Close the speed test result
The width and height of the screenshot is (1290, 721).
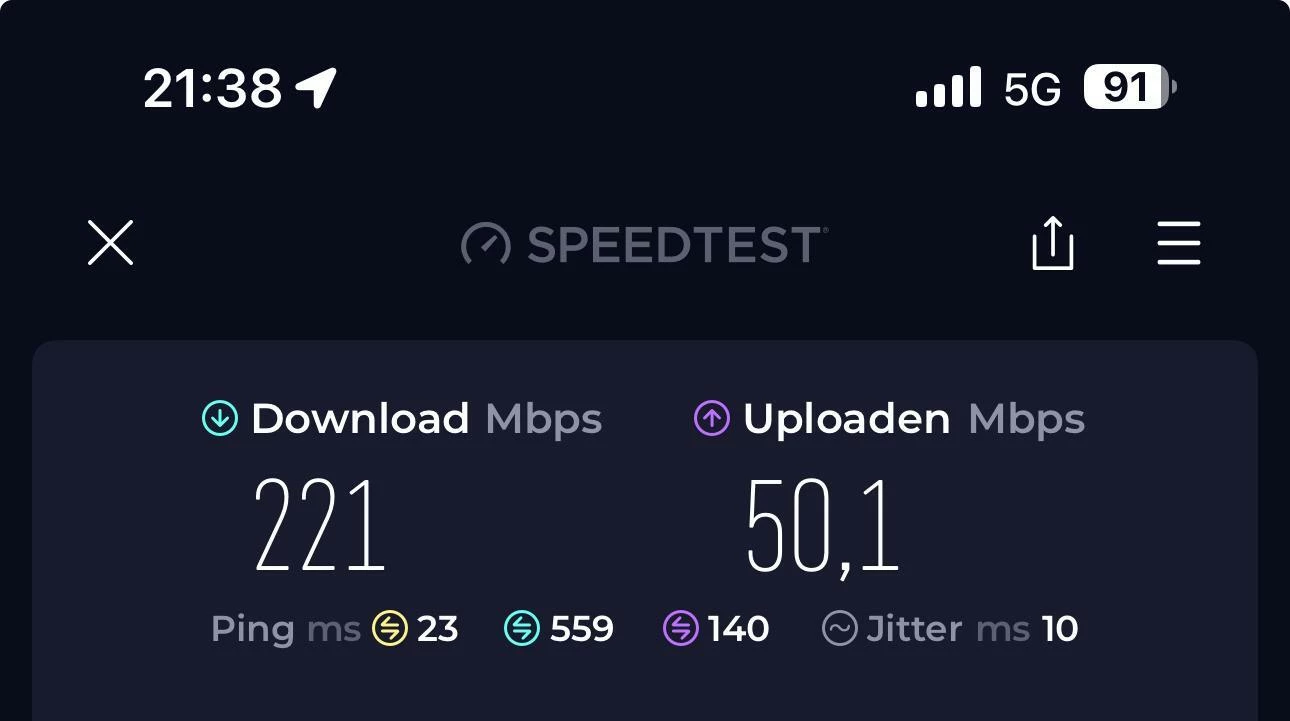tap(110, 243)
